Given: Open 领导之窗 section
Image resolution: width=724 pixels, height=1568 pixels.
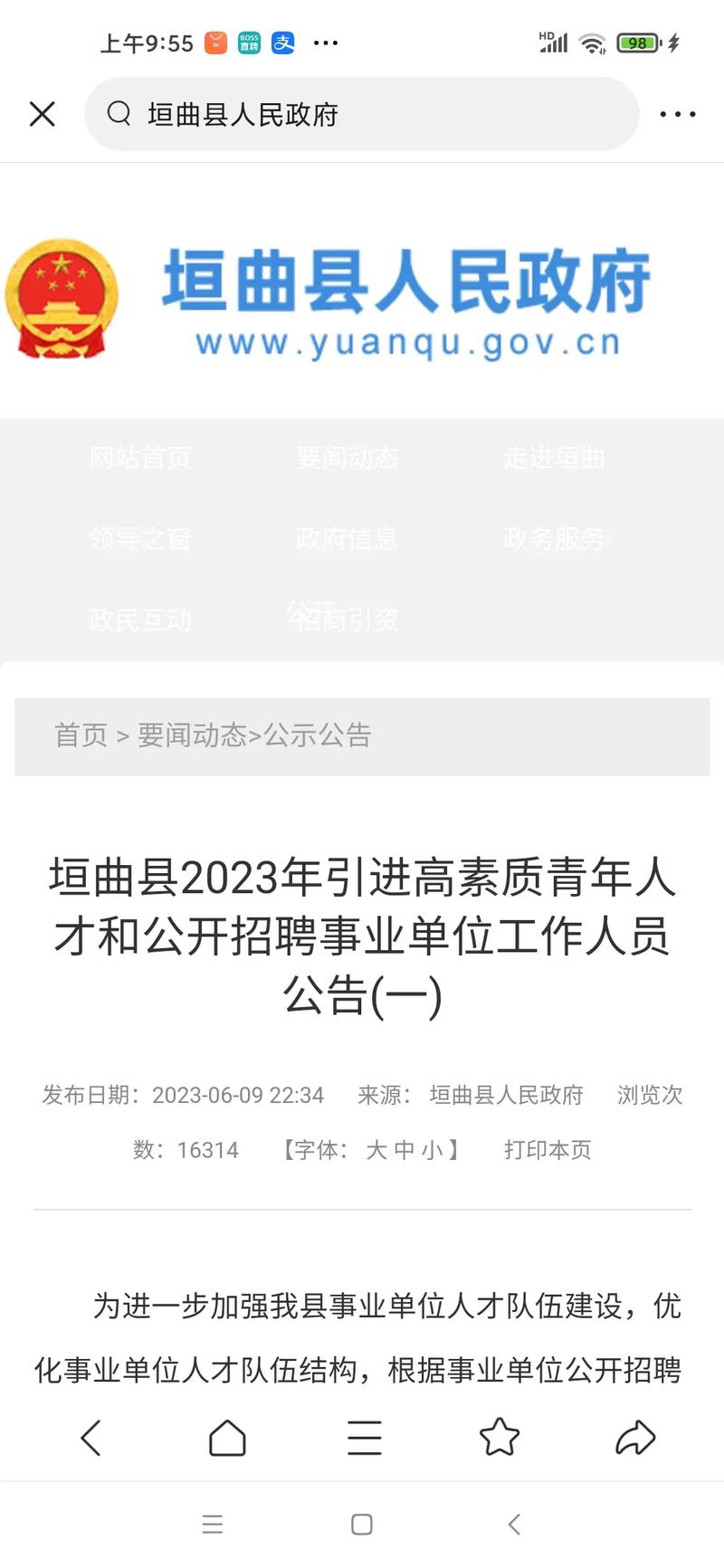Looking at the screenshot, I should click(140, 539).
